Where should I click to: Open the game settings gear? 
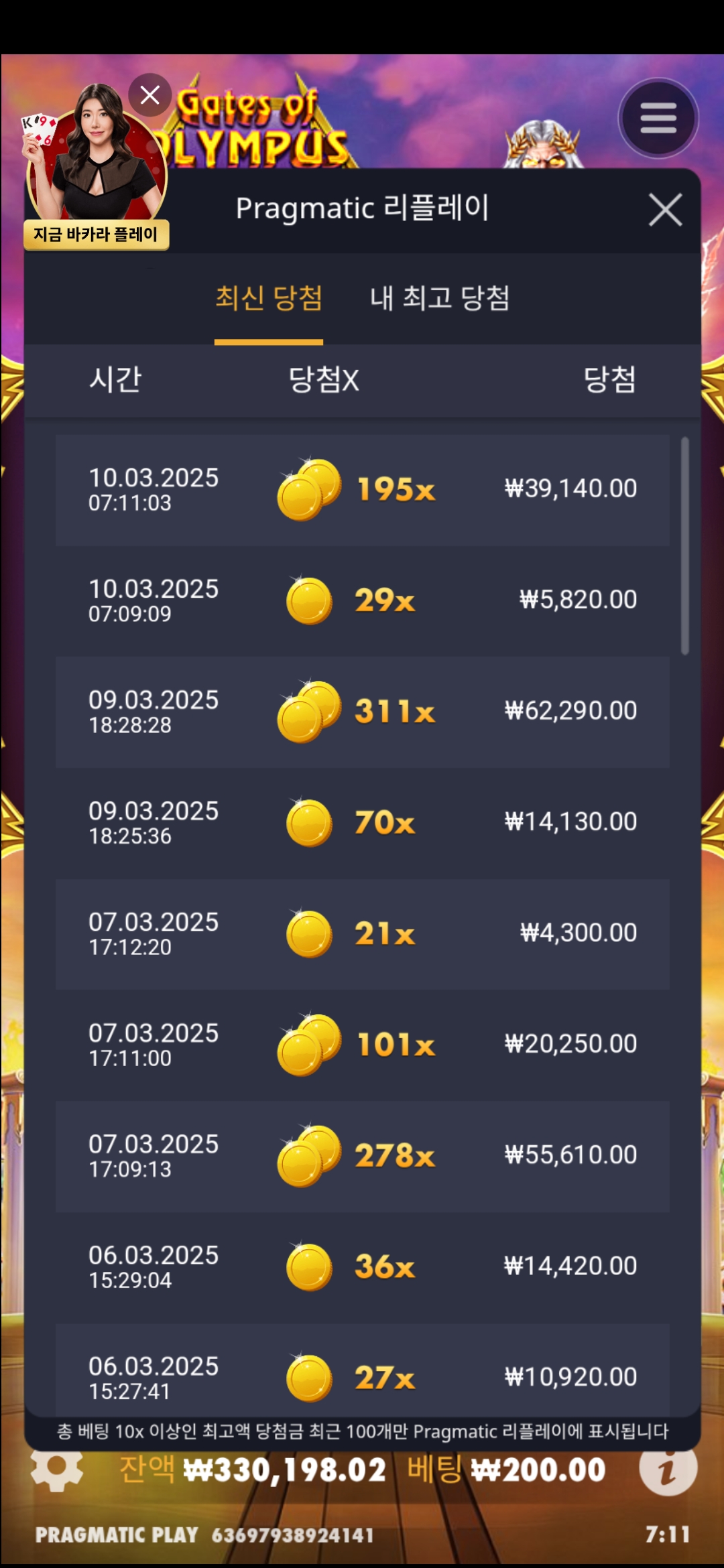pos(57,1469)
